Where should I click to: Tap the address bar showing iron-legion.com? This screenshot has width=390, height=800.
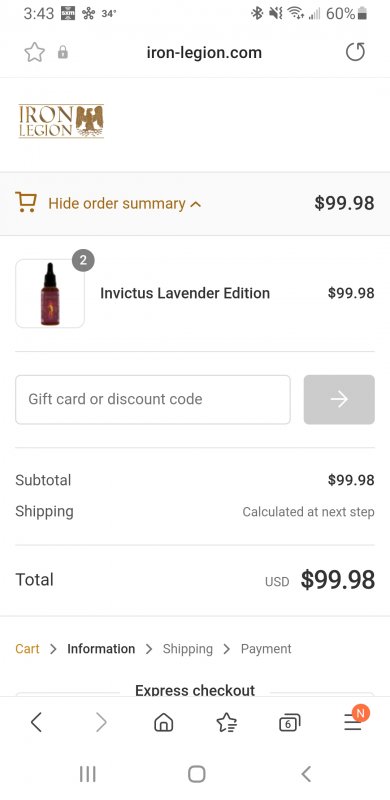(x=204, y=53)
